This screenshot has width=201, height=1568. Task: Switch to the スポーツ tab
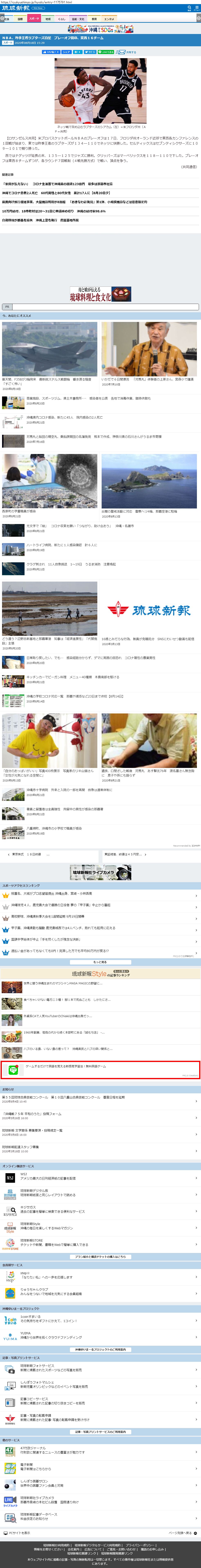point(34,19)
